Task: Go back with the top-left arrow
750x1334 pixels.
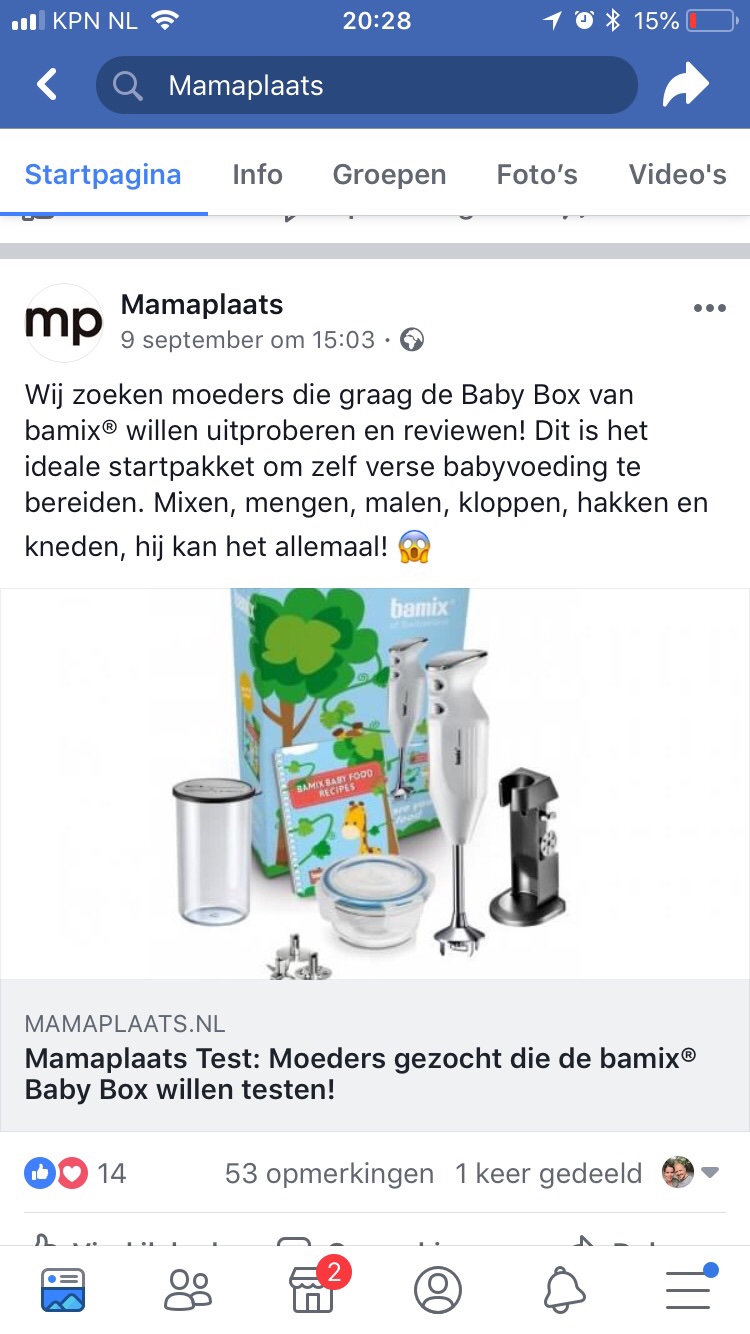Action: coord(47,85)
